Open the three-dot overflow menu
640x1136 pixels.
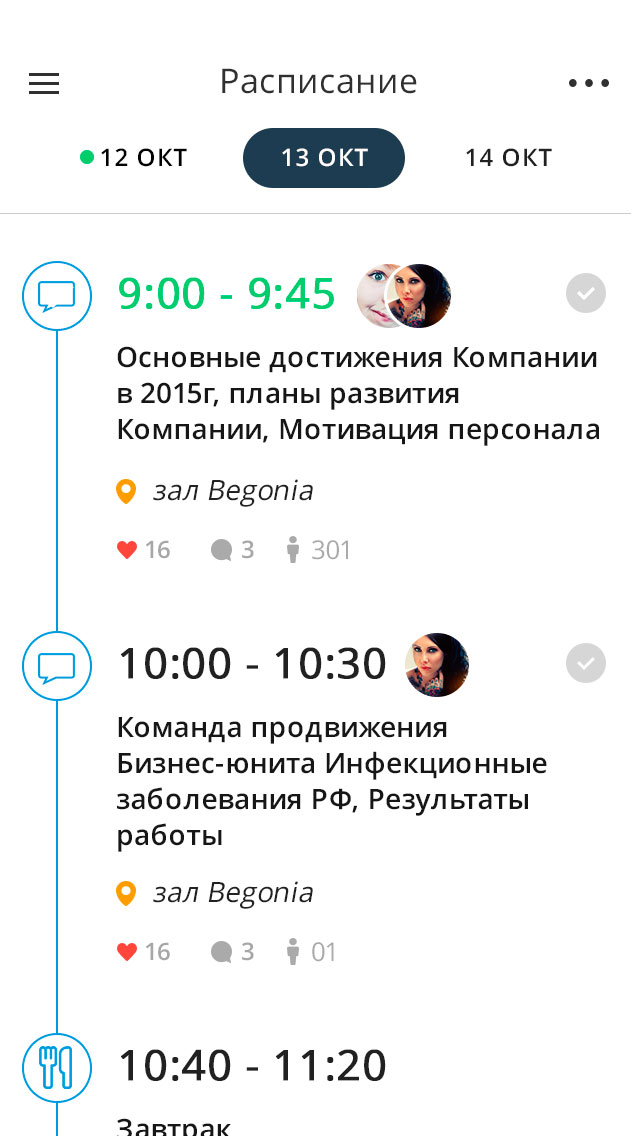coord(588,83)
